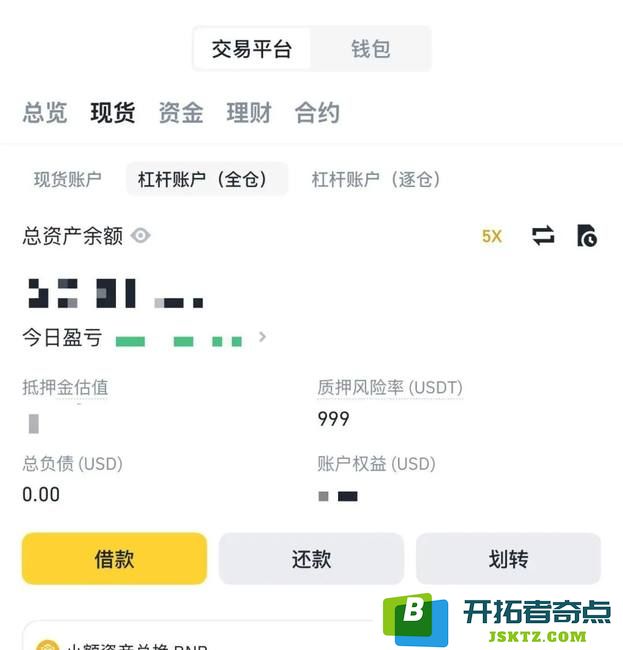Select the 现货 tab
The height and width of the screenshot is (650, 623).
113,113
